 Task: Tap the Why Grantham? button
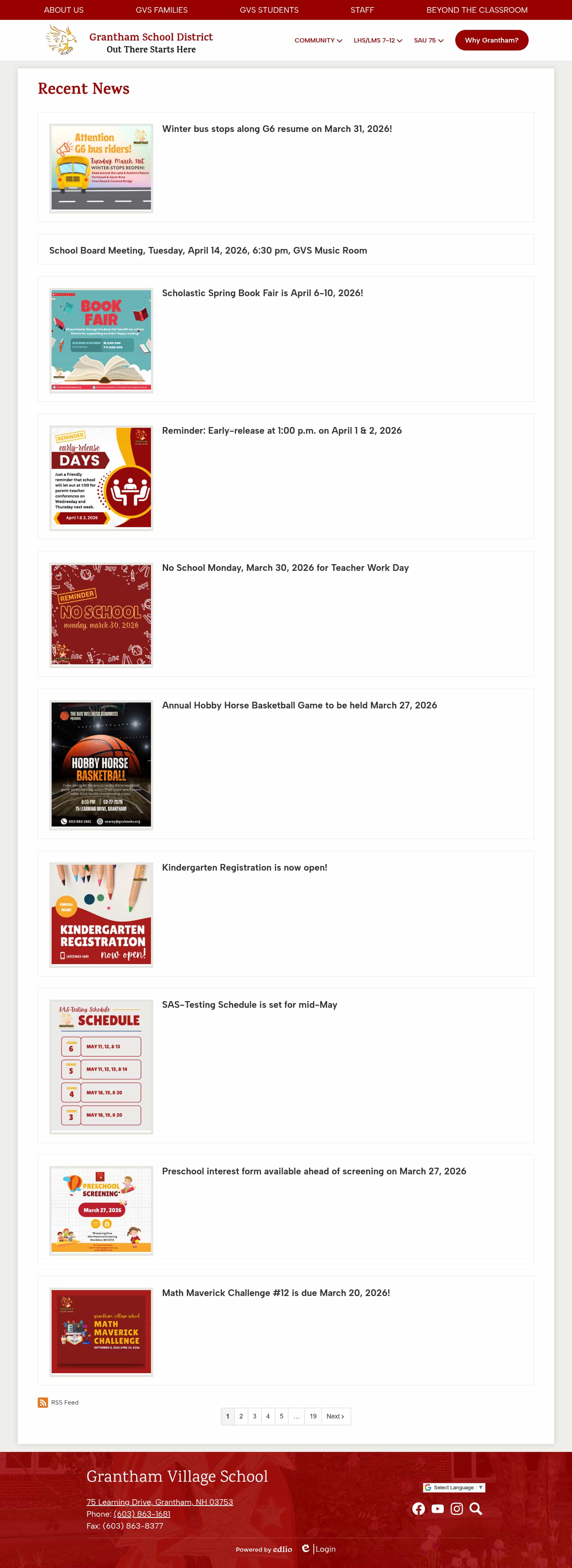491,40
